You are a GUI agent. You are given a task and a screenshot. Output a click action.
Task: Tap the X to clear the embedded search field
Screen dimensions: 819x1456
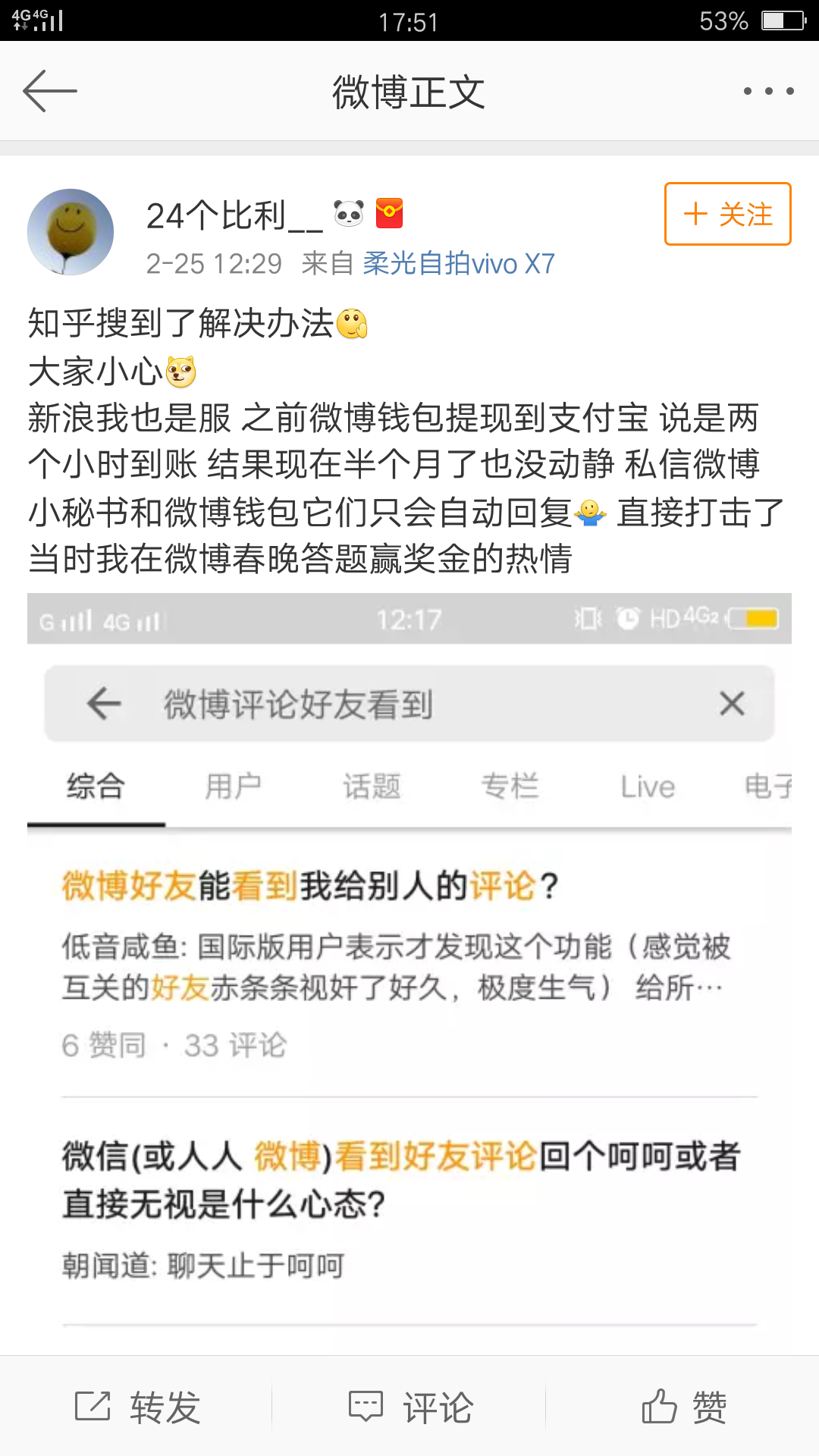click(731, 704)
